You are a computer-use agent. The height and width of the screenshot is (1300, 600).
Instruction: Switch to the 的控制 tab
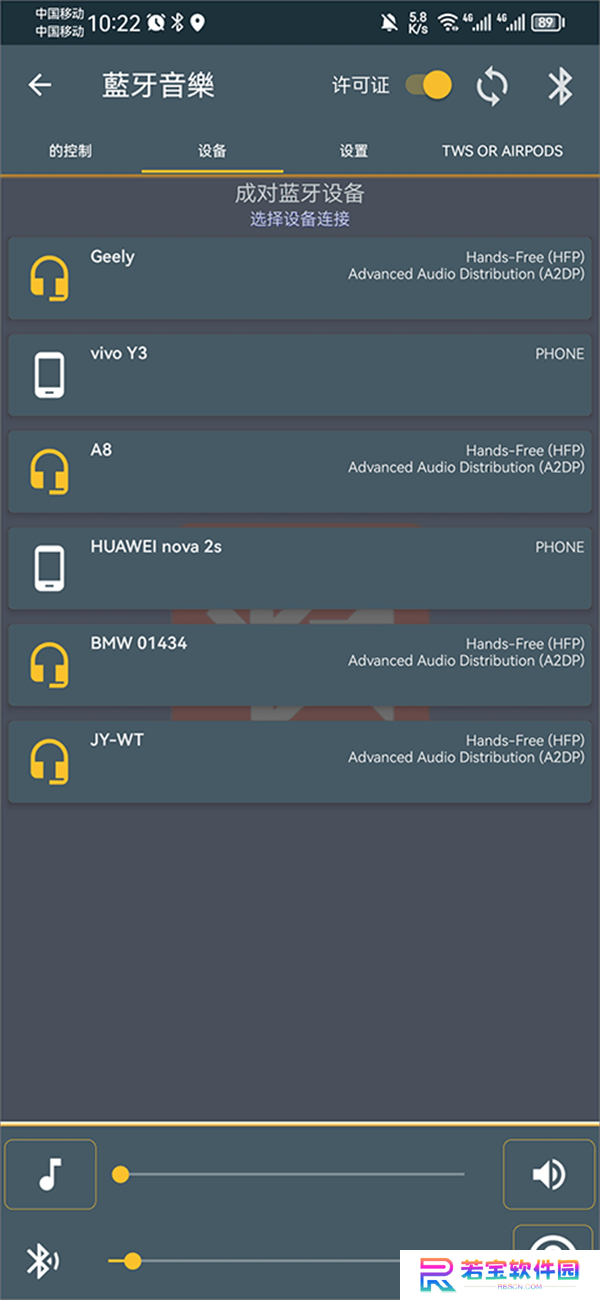click(x=70, y=151)
